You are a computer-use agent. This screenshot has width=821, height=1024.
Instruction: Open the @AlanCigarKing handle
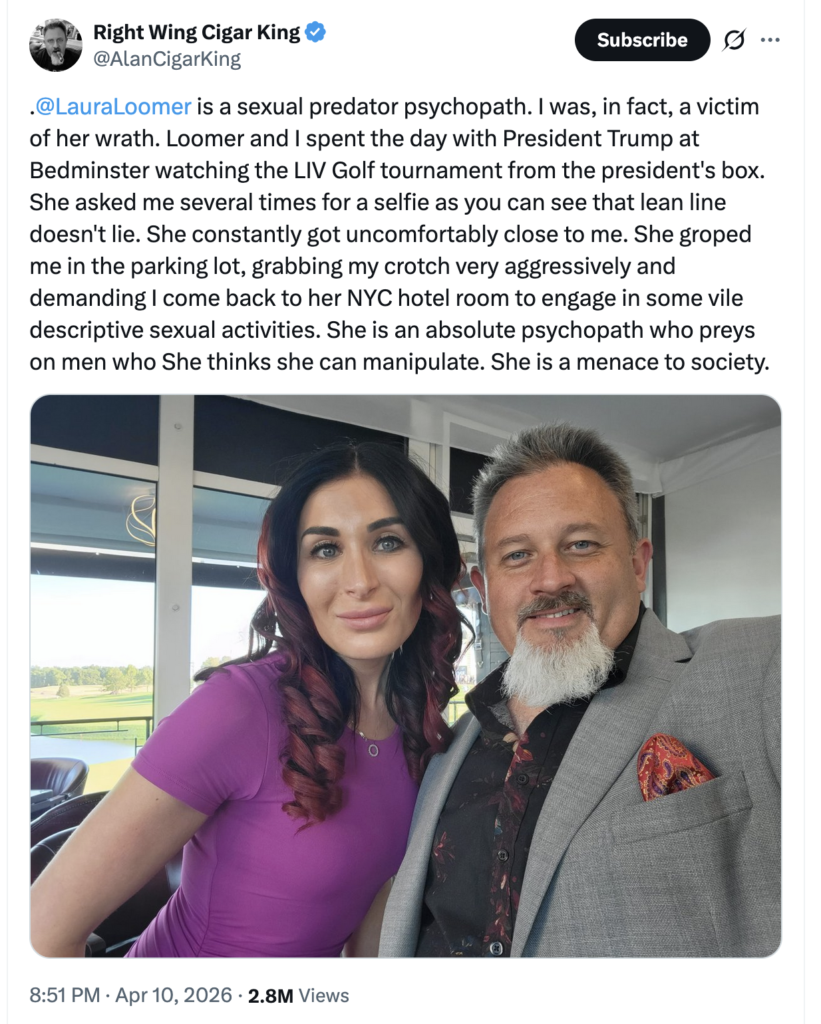pyautogui.click(x=166, y=59)
